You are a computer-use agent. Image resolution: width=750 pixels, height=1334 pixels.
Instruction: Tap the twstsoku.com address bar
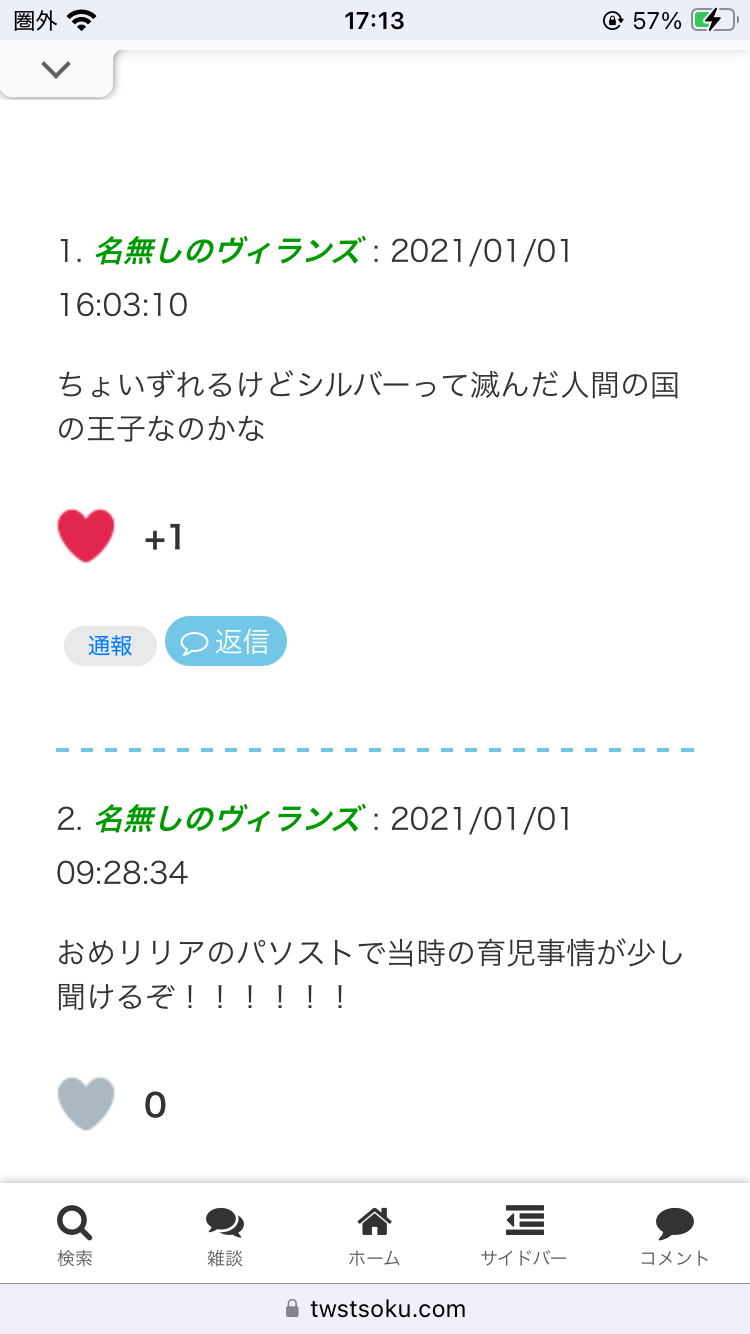coord(375,1308)
